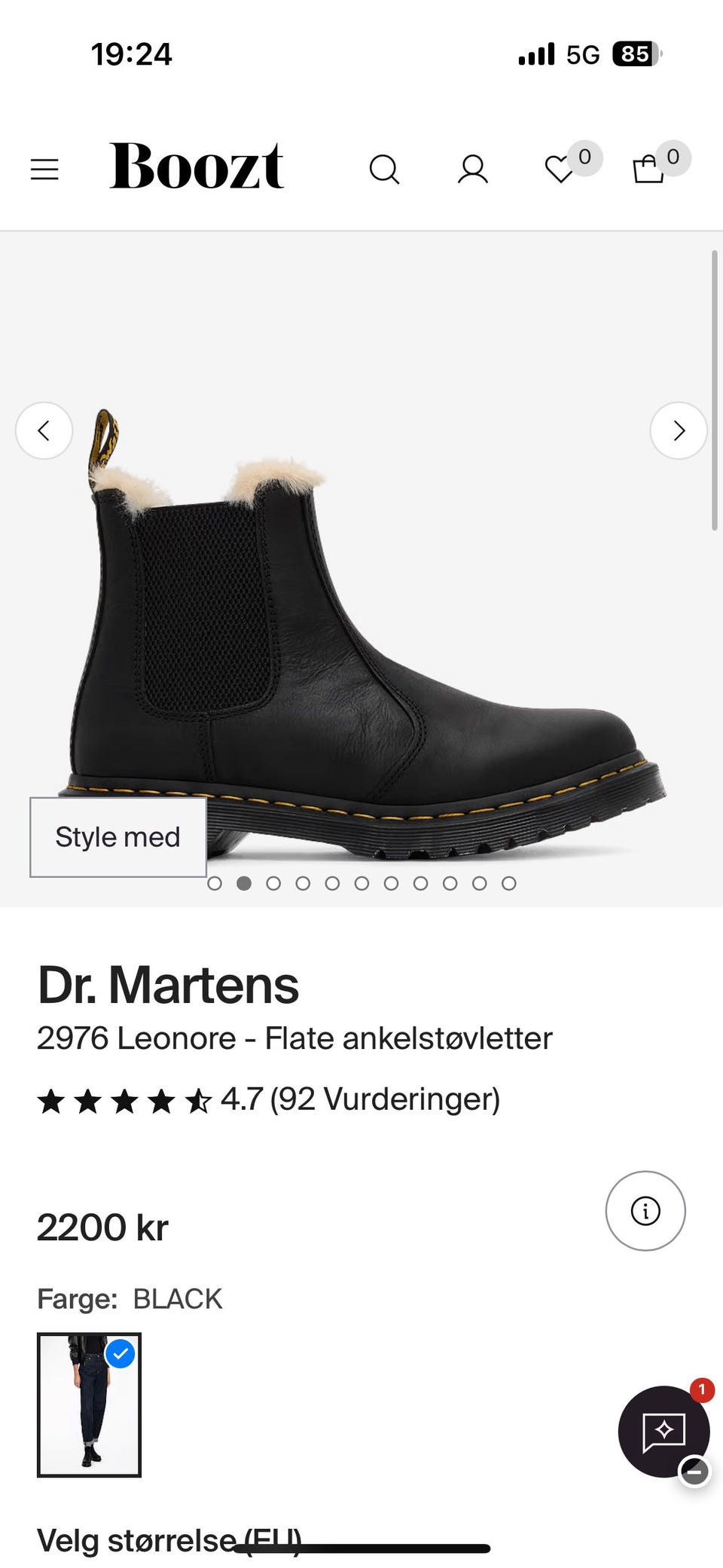Jump to the third image indicator dot

tap(273, 883)
